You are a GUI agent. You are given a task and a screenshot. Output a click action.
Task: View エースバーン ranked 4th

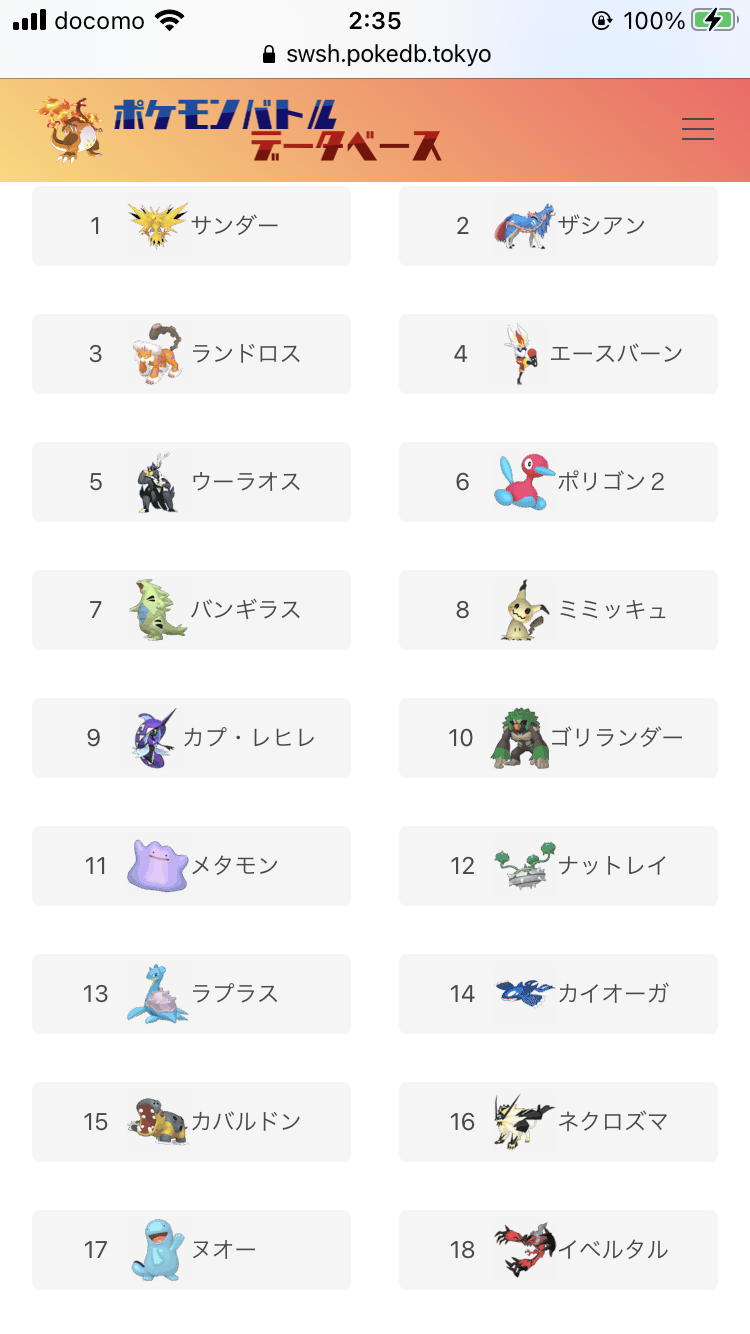pyautogui.click(x=558, y=354)
